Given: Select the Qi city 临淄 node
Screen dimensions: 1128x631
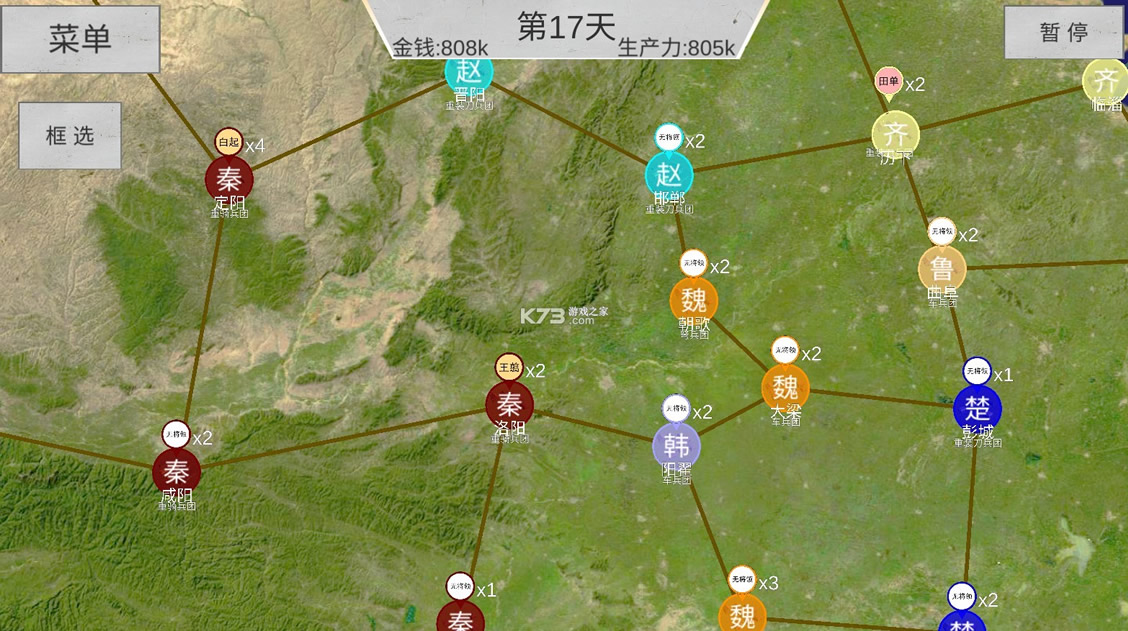Looking at the screenshot, I should point(1104,82).
